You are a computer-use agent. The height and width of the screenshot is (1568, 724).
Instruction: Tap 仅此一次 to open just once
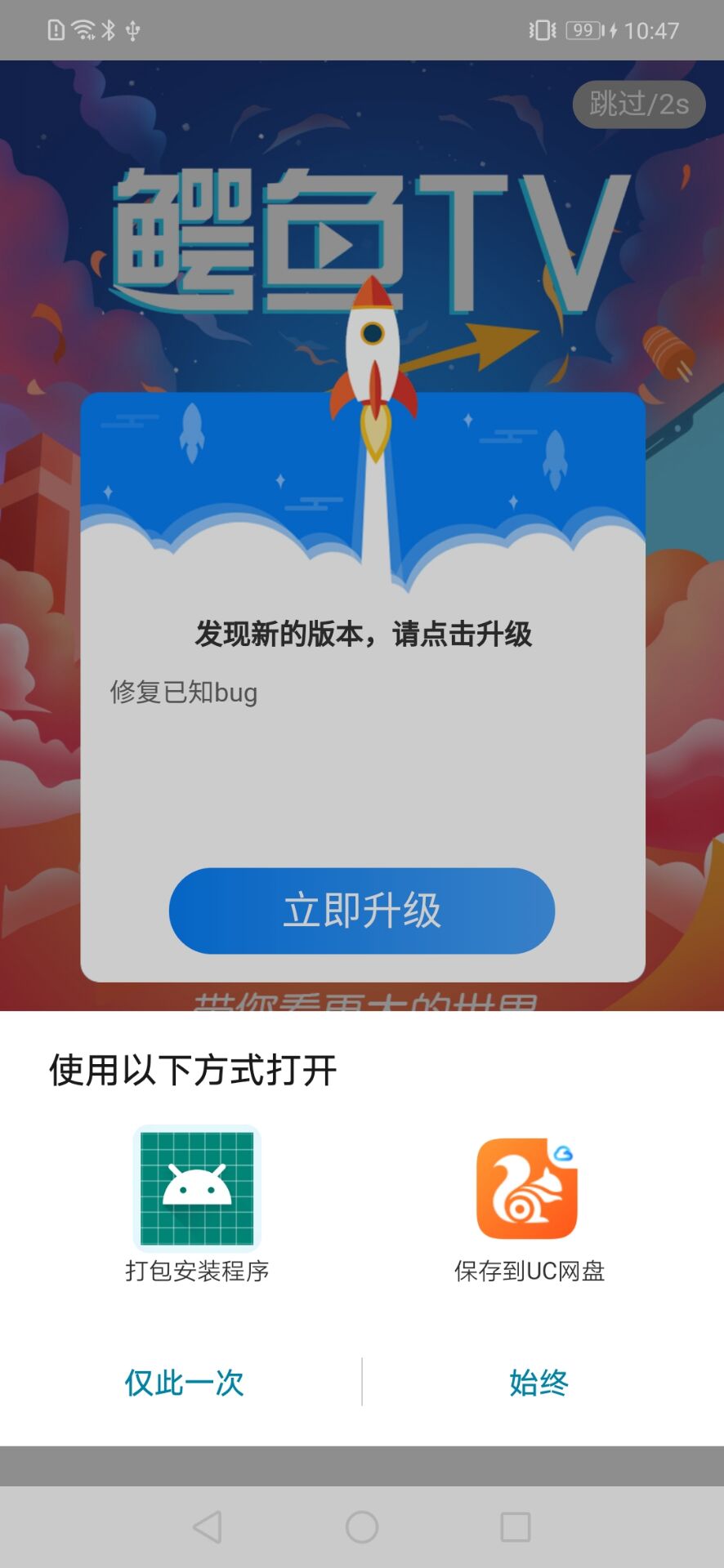pos(184,1383)
